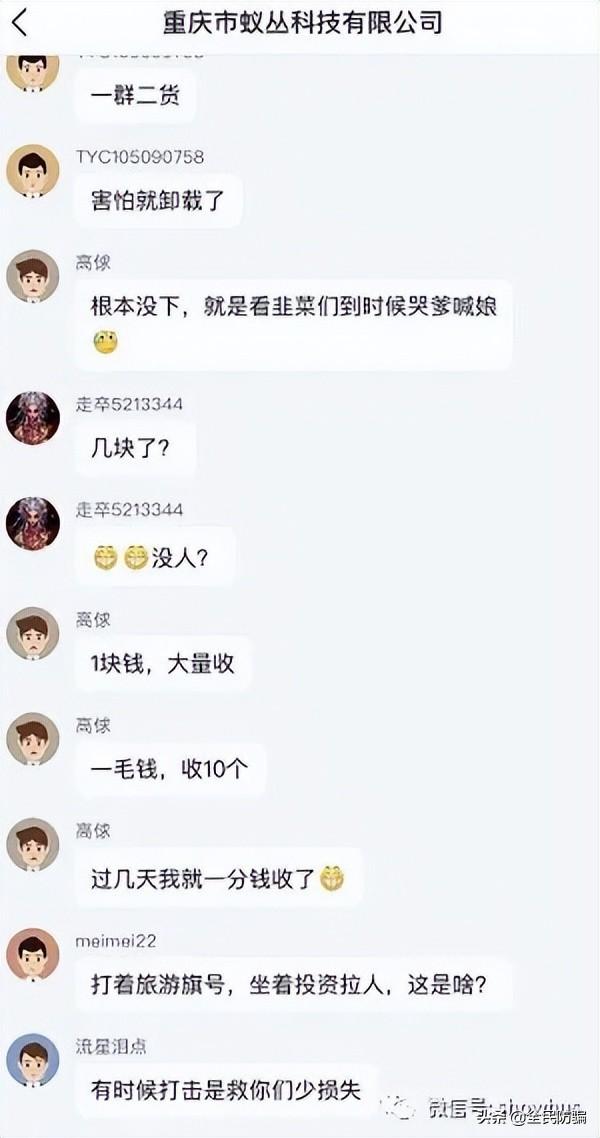Open meimei22's profile avatar
This screenshot has height=1138, width=600.
pos(33,954)
